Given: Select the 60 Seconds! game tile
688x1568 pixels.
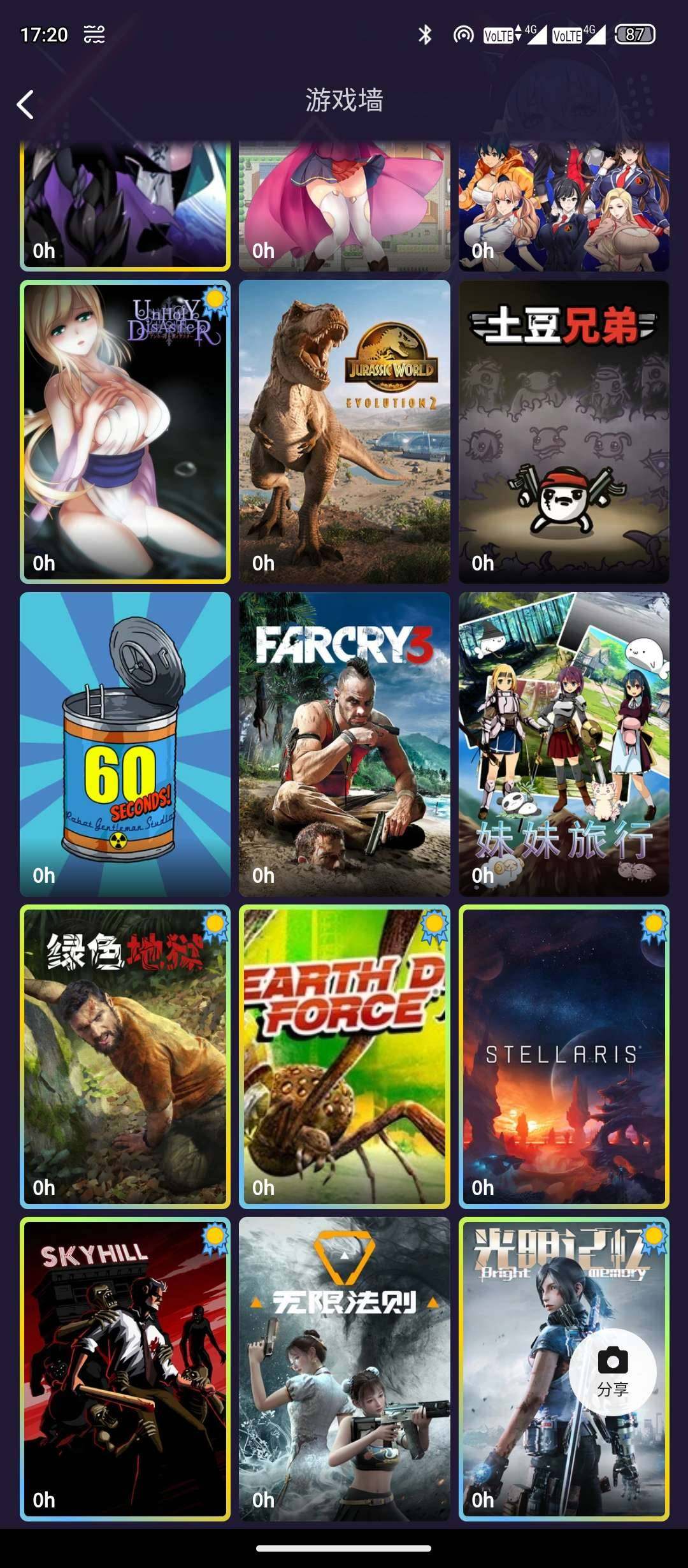Looking at the screenshot, I should coord(125,744).
